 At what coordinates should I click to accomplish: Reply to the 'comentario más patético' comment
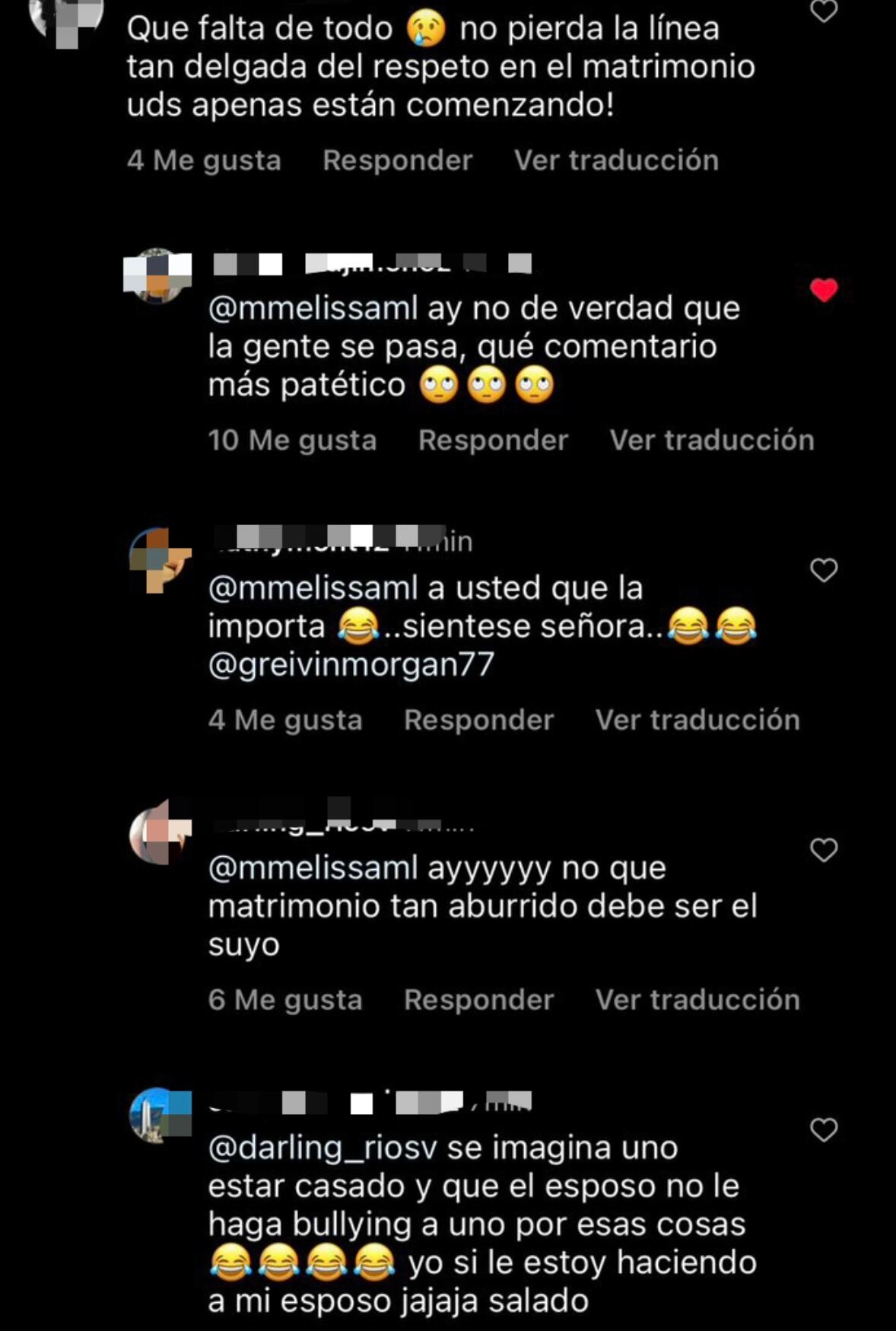point(493,441)
